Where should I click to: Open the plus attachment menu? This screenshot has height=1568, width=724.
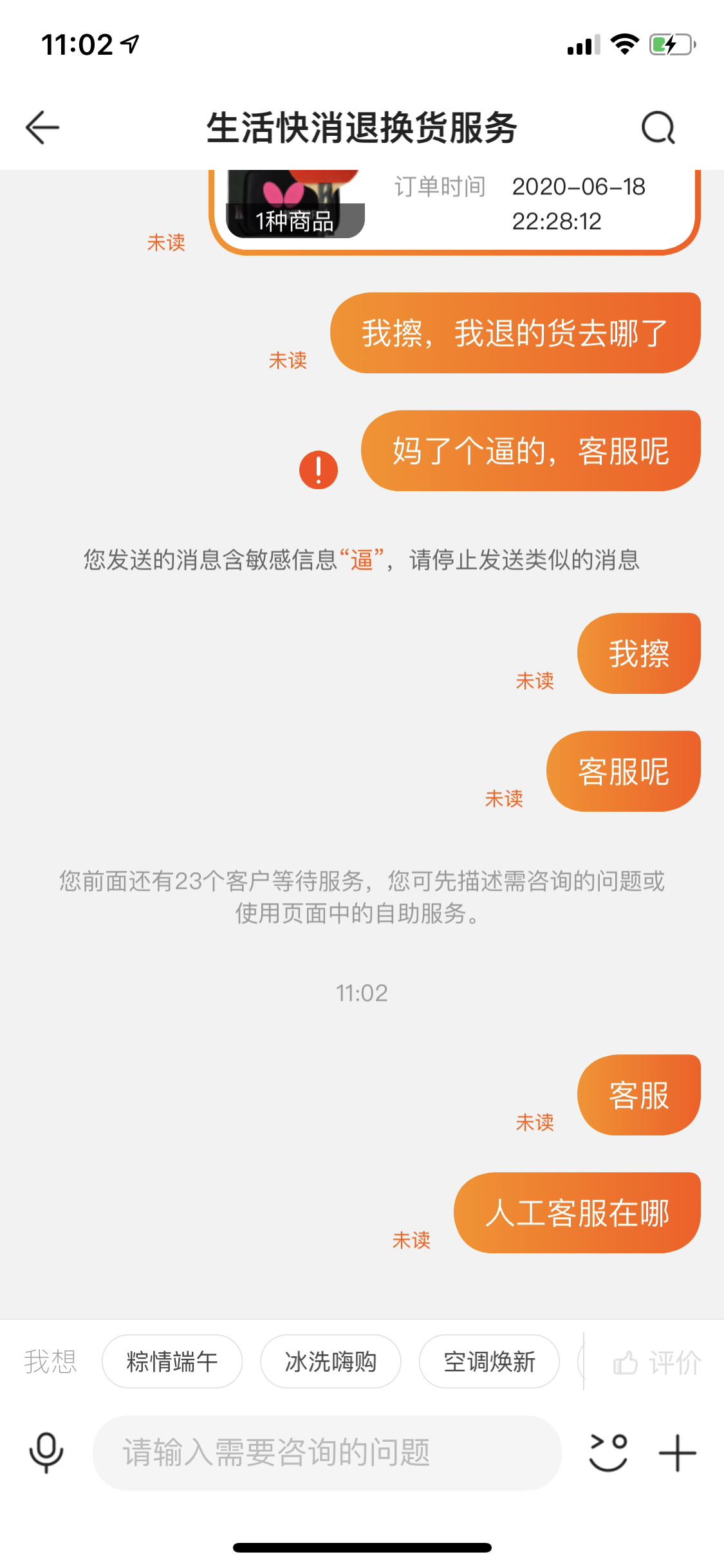point(678,1453)
